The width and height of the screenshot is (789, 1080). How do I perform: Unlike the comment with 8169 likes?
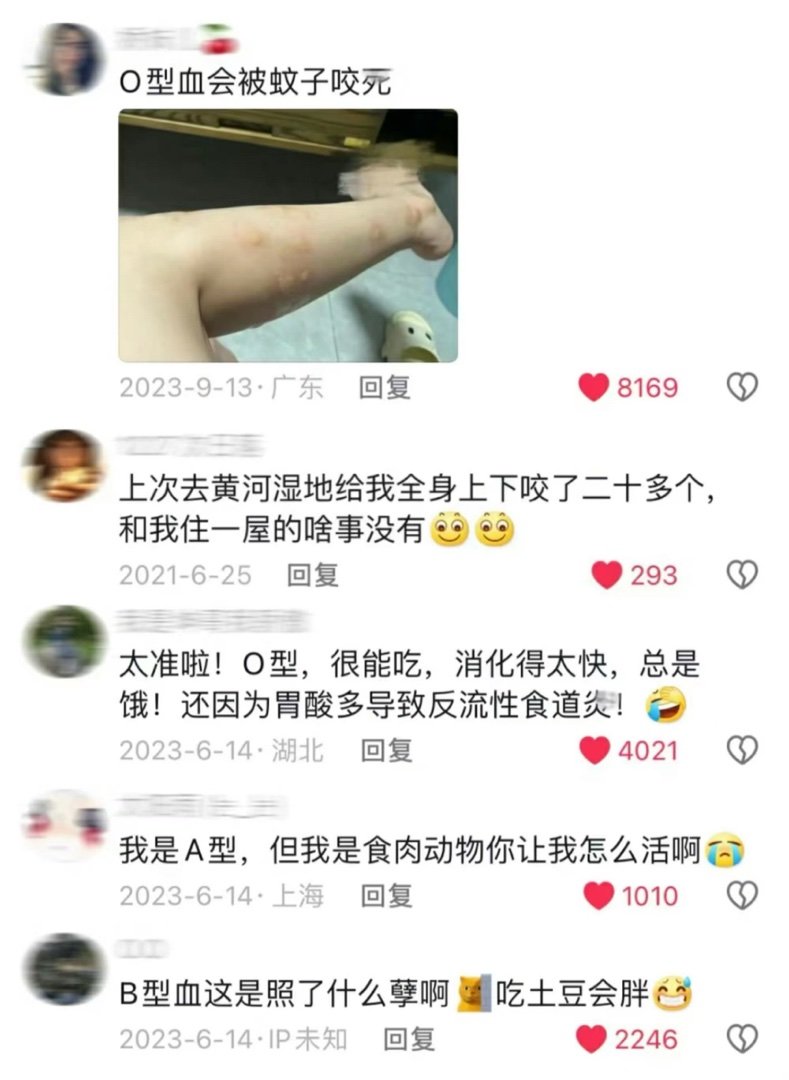click(596, 385)
